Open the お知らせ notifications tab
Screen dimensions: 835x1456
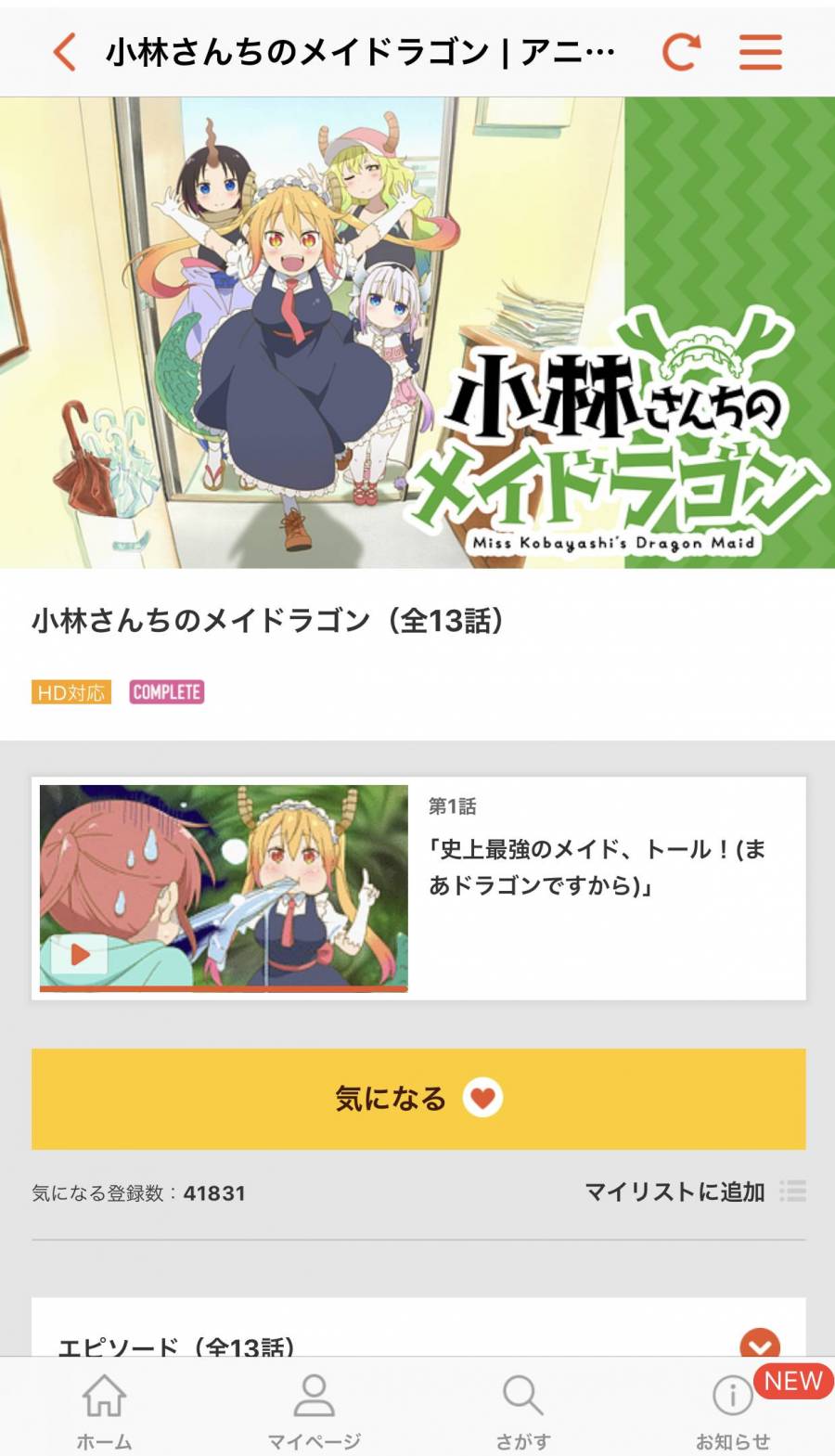click(x=732, y=1409)
